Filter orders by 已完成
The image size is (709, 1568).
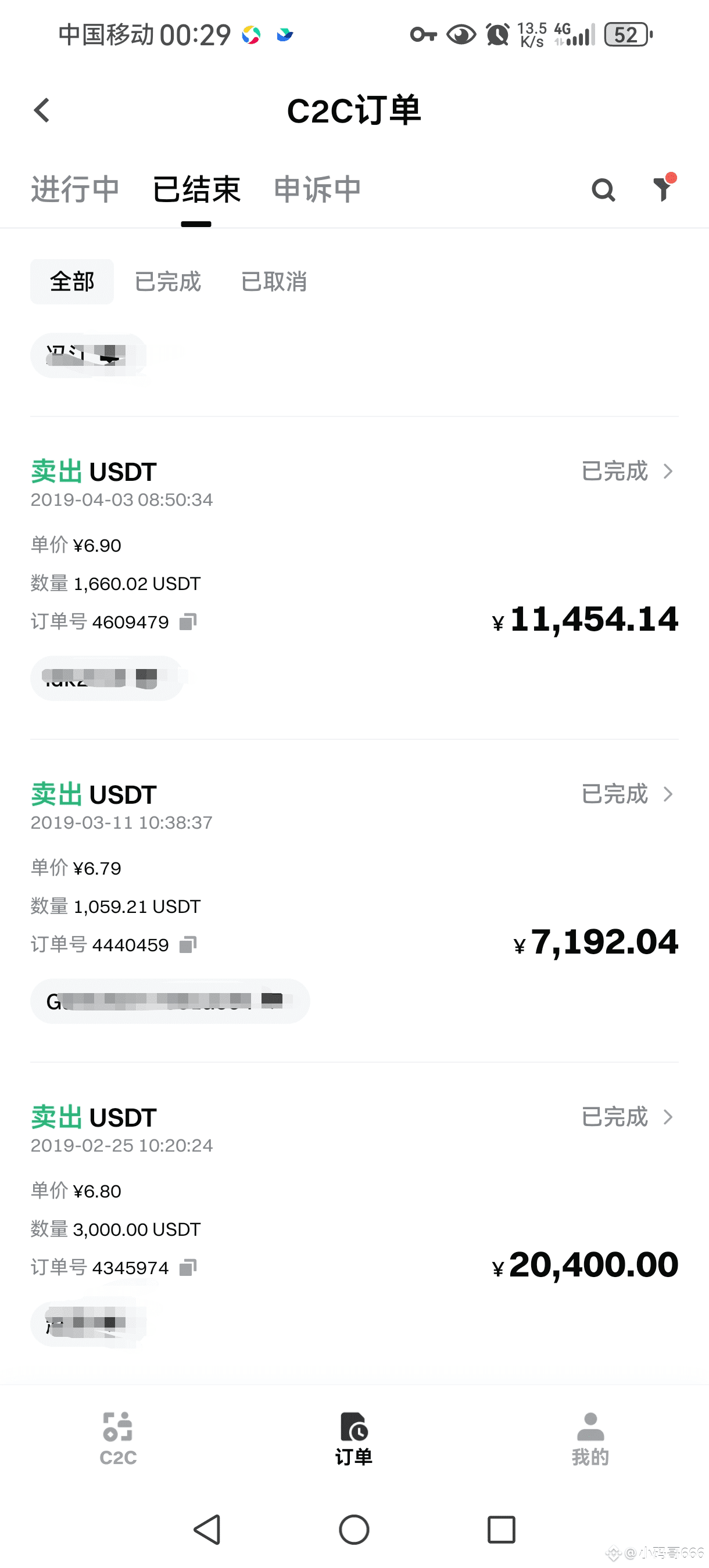167,282
